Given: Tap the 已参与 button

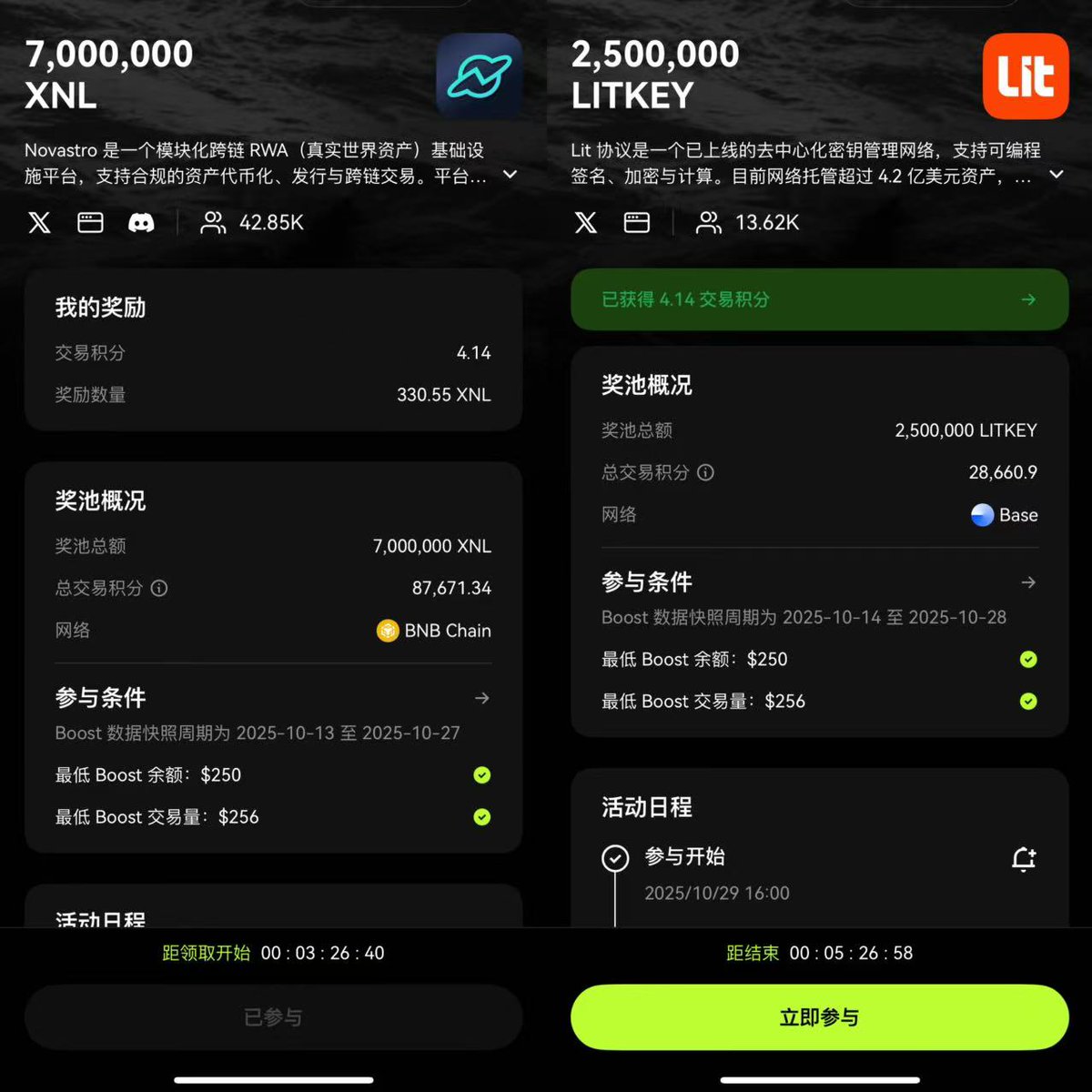Looking at the screenshot, I should tap(273, 1017).
